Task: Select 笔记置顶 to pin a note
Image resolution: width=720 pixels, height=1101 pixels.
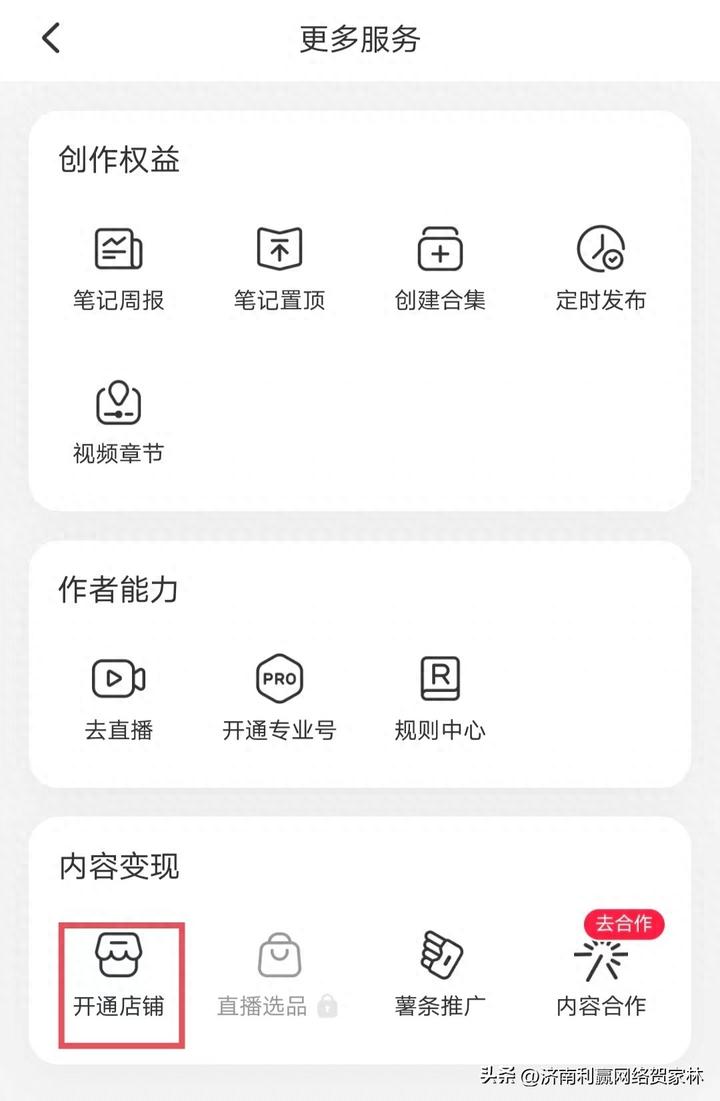Action: tap(279, 268)
